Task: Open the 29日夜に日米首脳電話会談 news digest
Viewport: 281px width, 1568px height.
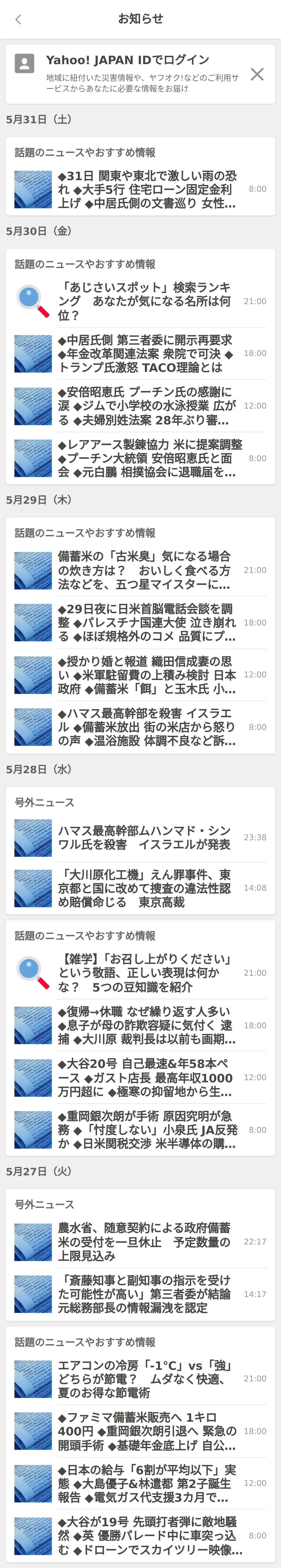Action: (x=146, y=623)
